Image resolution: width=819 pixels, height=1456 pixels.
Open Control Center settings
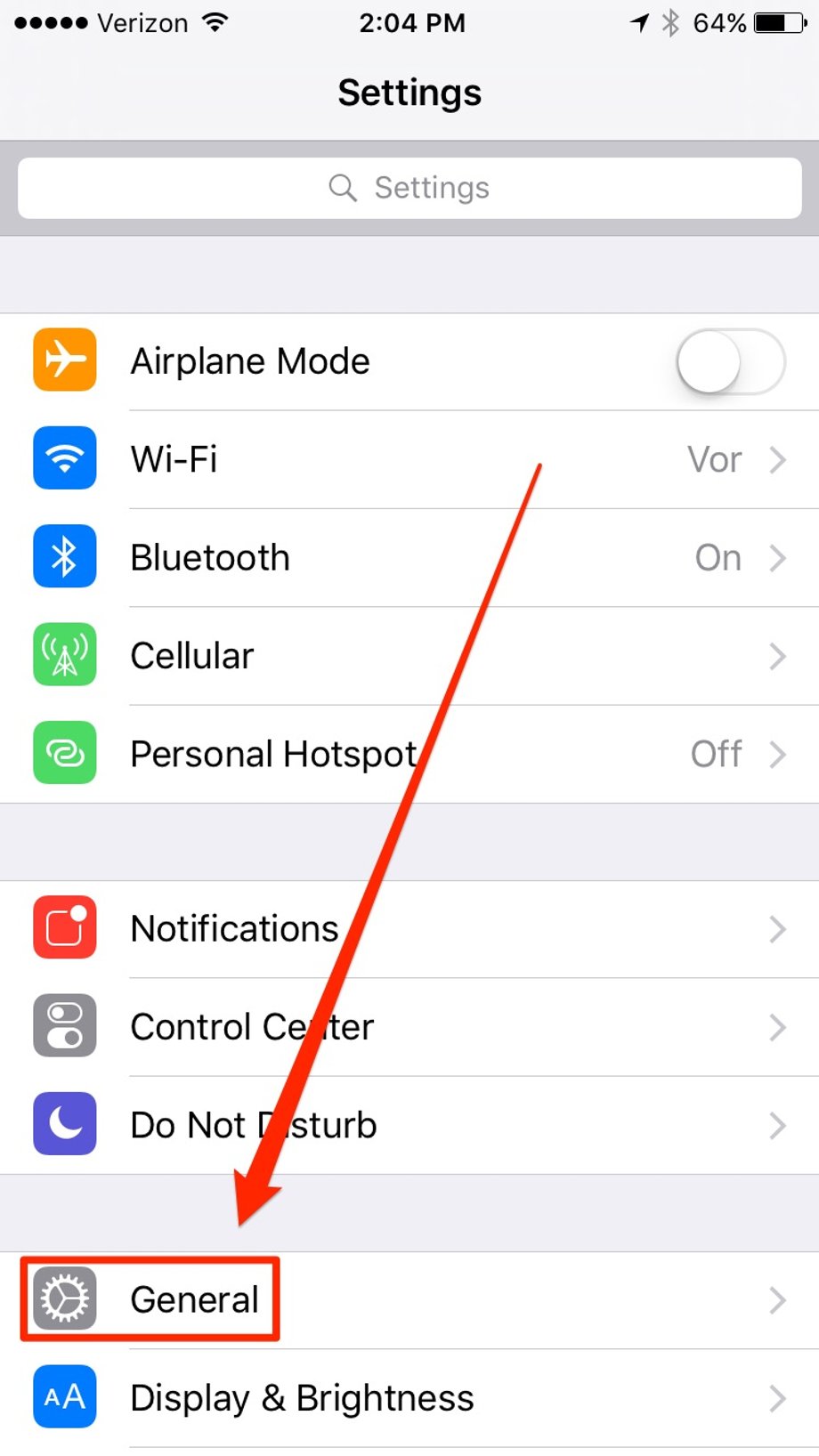409,1027
